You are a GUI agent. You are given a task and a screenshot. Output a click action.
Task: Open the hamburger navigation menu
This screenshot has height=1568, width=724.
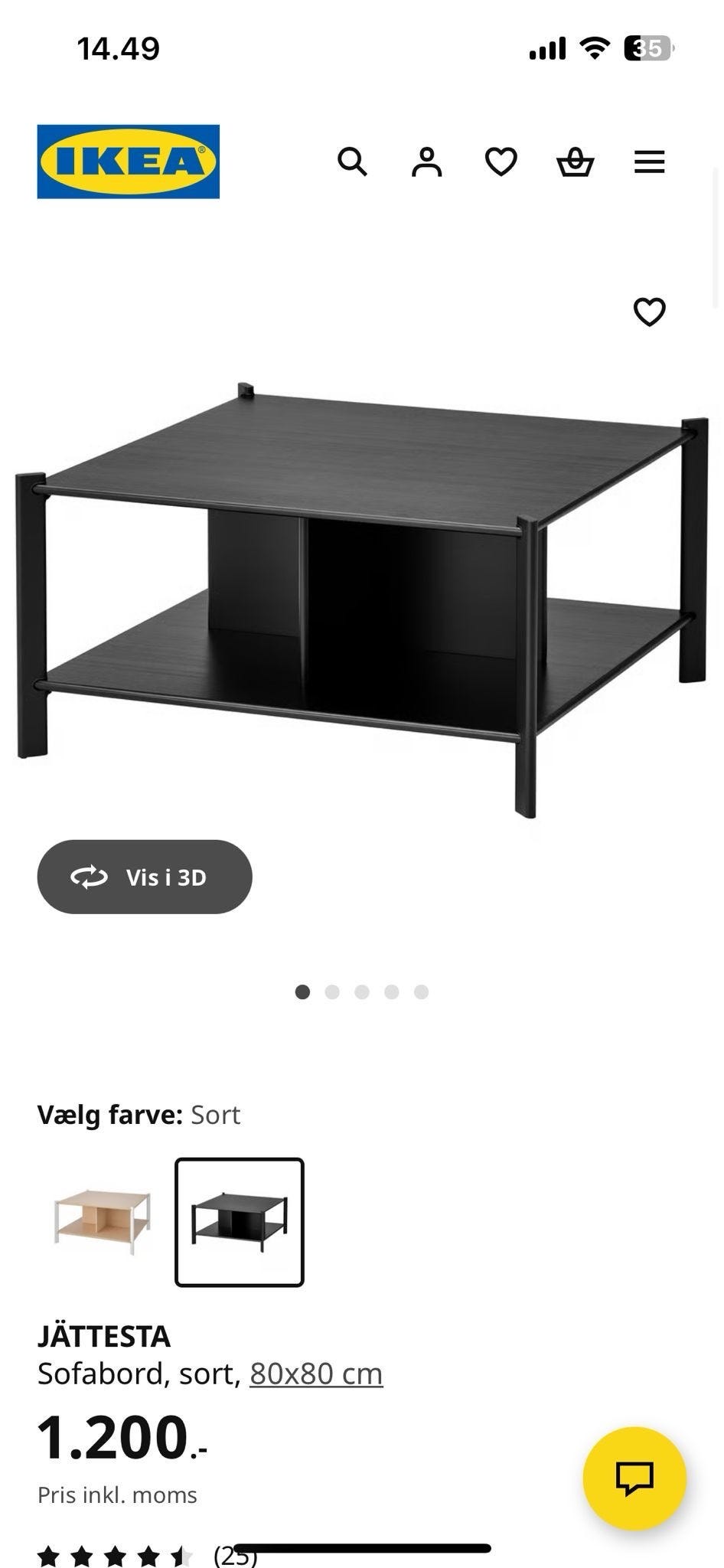(649, 162)
